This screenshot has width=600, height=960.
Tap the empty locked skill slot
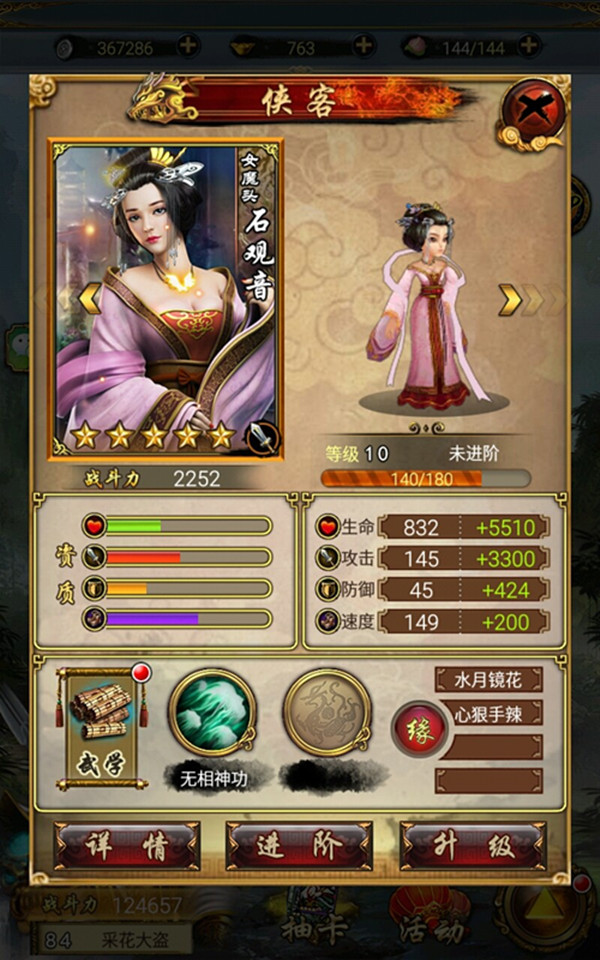pyautogui.click(x=328, y=713)
